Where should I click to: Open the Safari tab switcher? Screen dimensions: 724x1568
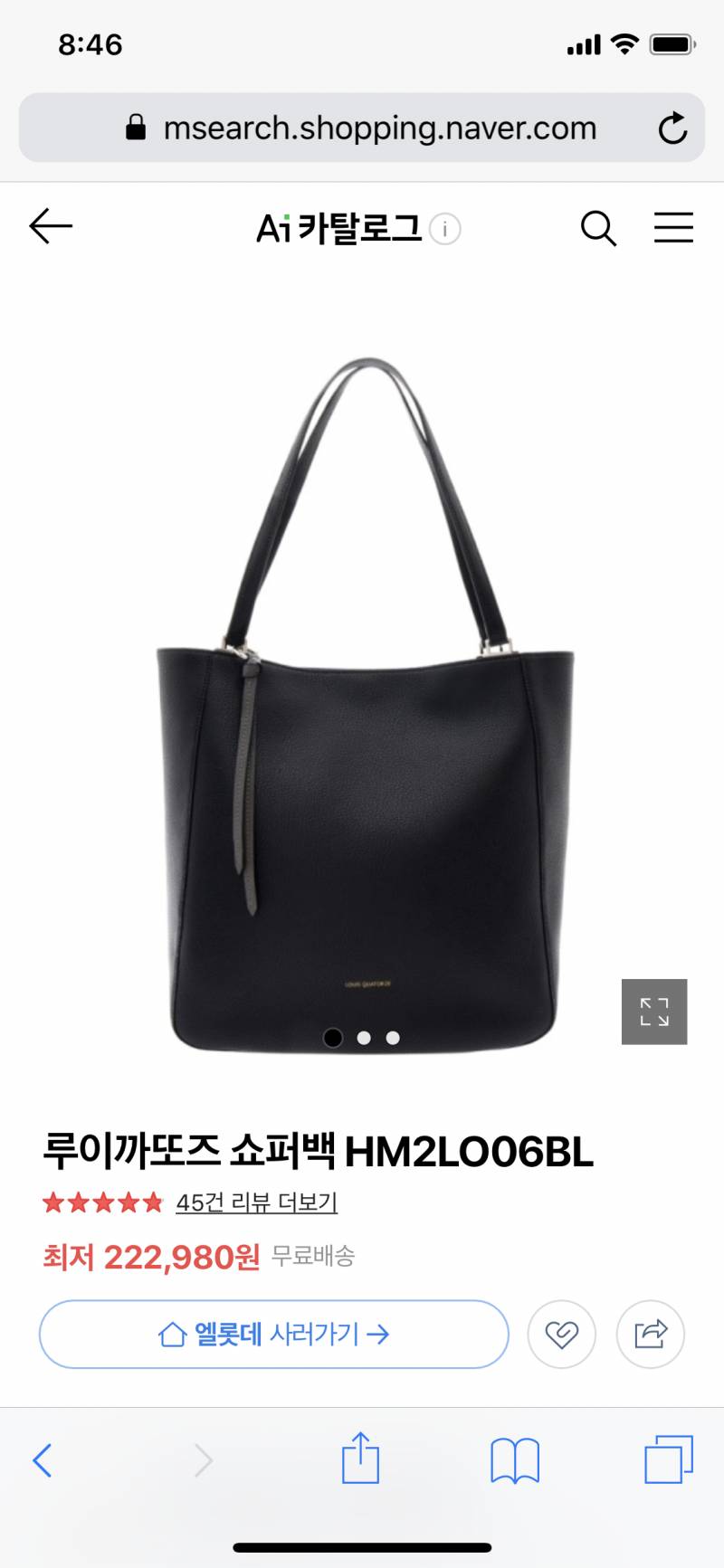668,1459
